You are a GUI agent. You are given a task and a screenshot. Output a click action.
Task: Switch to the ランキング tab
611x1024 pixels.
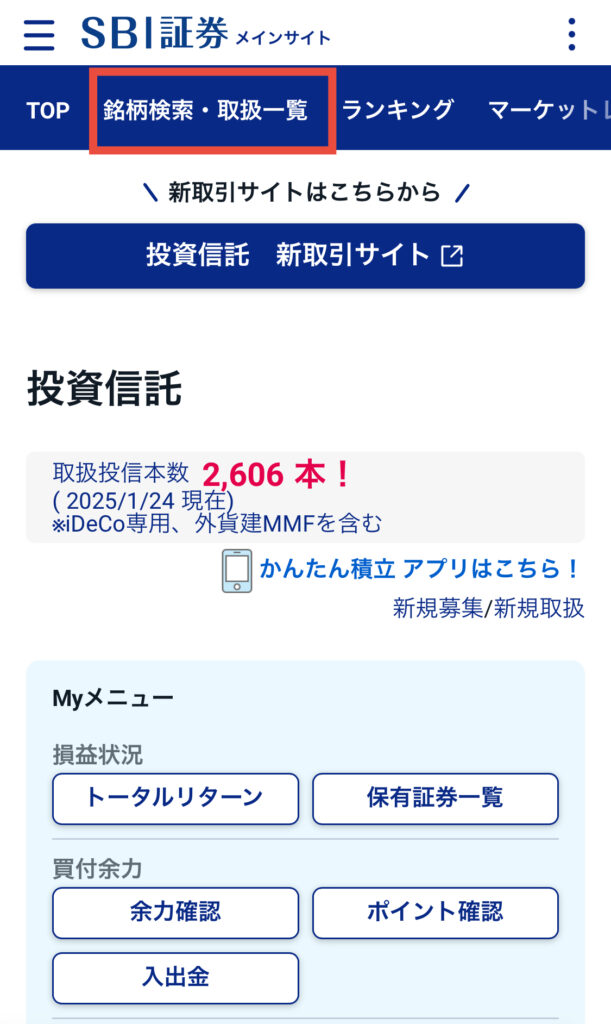(x=398, y=110)
